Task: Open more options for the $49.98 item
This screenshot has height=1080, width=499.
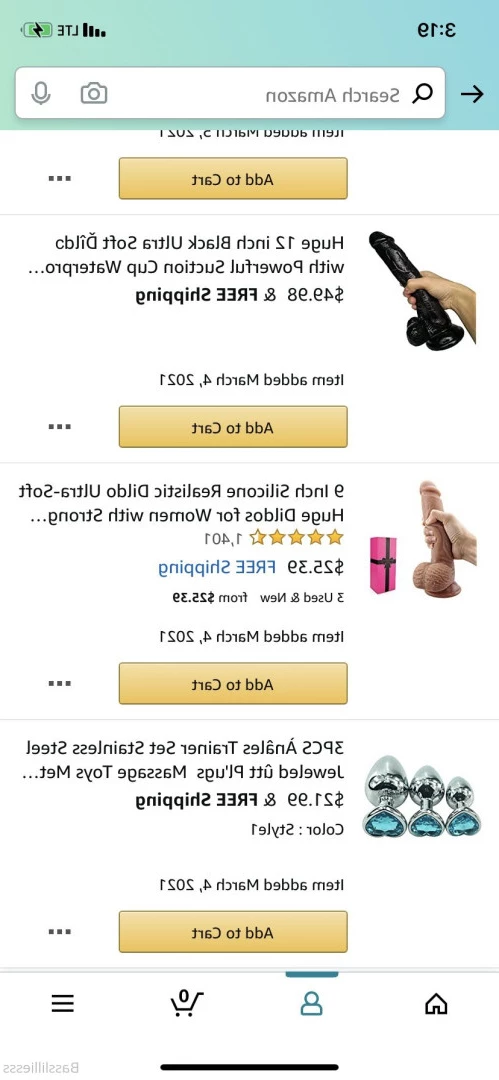Action: coord(60,427)
